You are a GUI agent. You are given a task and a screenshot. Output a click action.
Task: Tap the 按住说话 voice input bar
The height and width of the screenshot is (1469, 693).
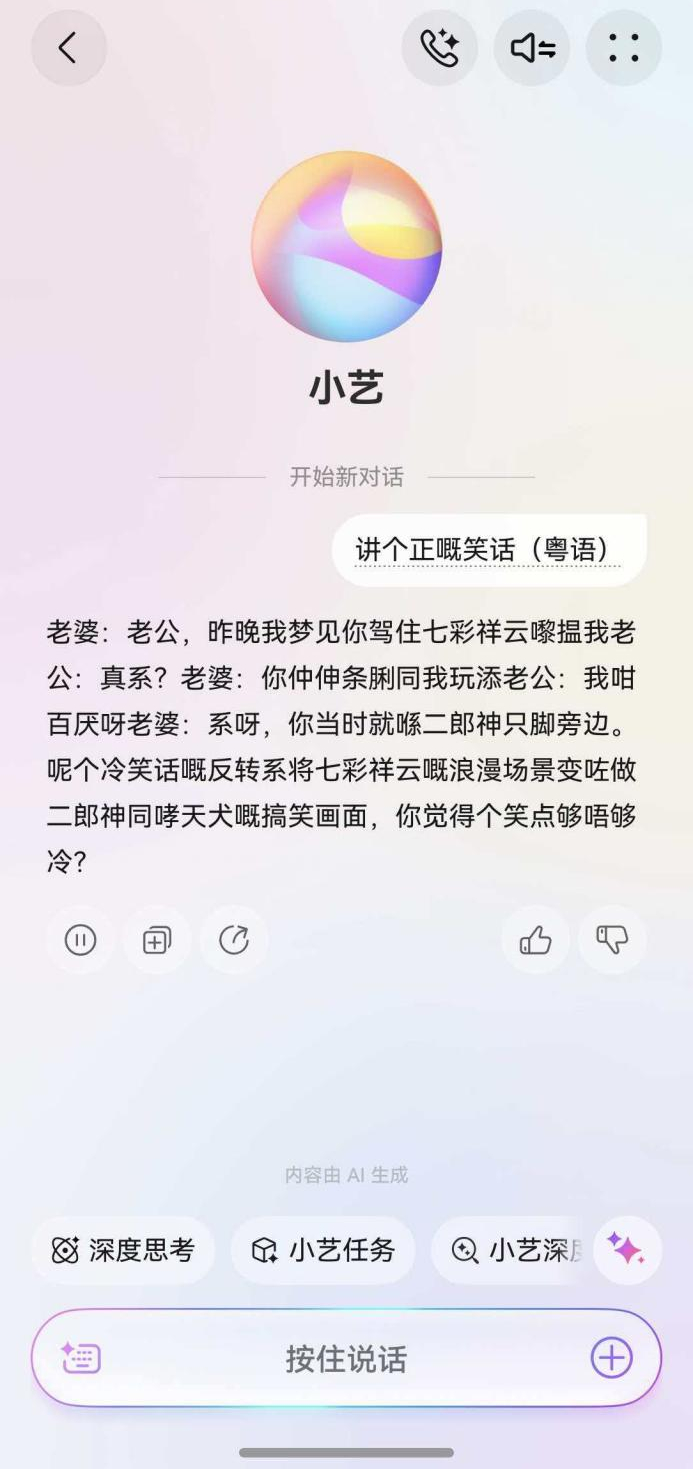346,1358
